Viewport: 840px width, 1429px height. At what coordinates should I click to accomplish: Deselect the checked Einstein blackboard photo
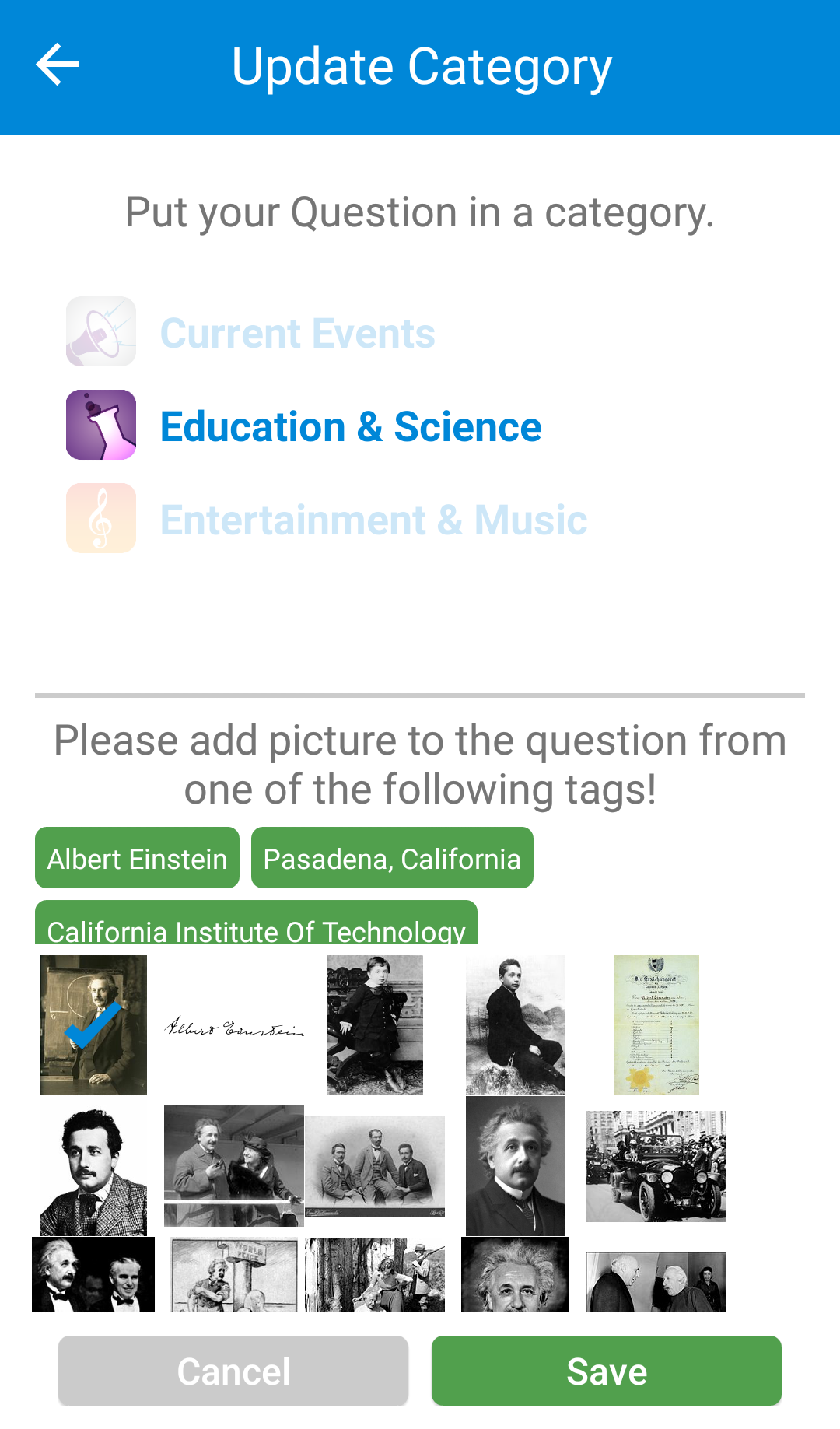[93, 1025]
